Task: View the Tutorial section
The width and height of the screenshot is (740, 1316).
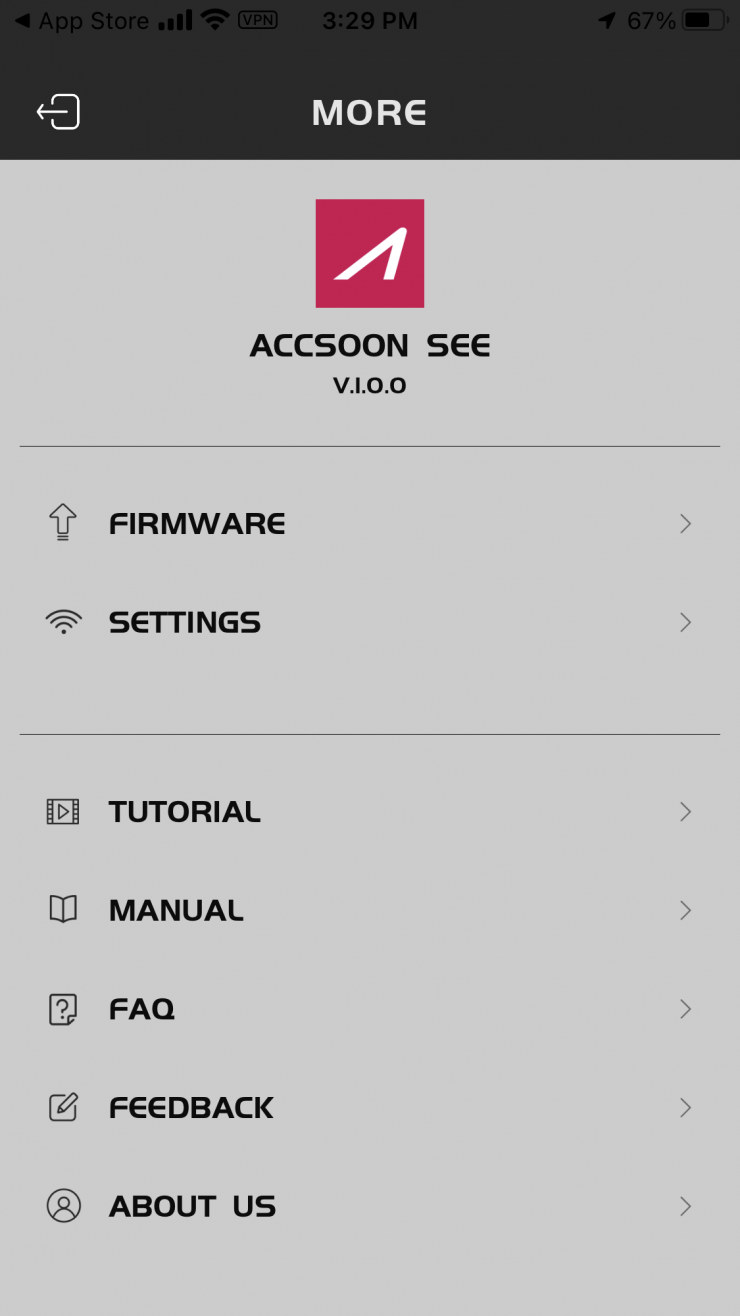Action: [369, 811]
